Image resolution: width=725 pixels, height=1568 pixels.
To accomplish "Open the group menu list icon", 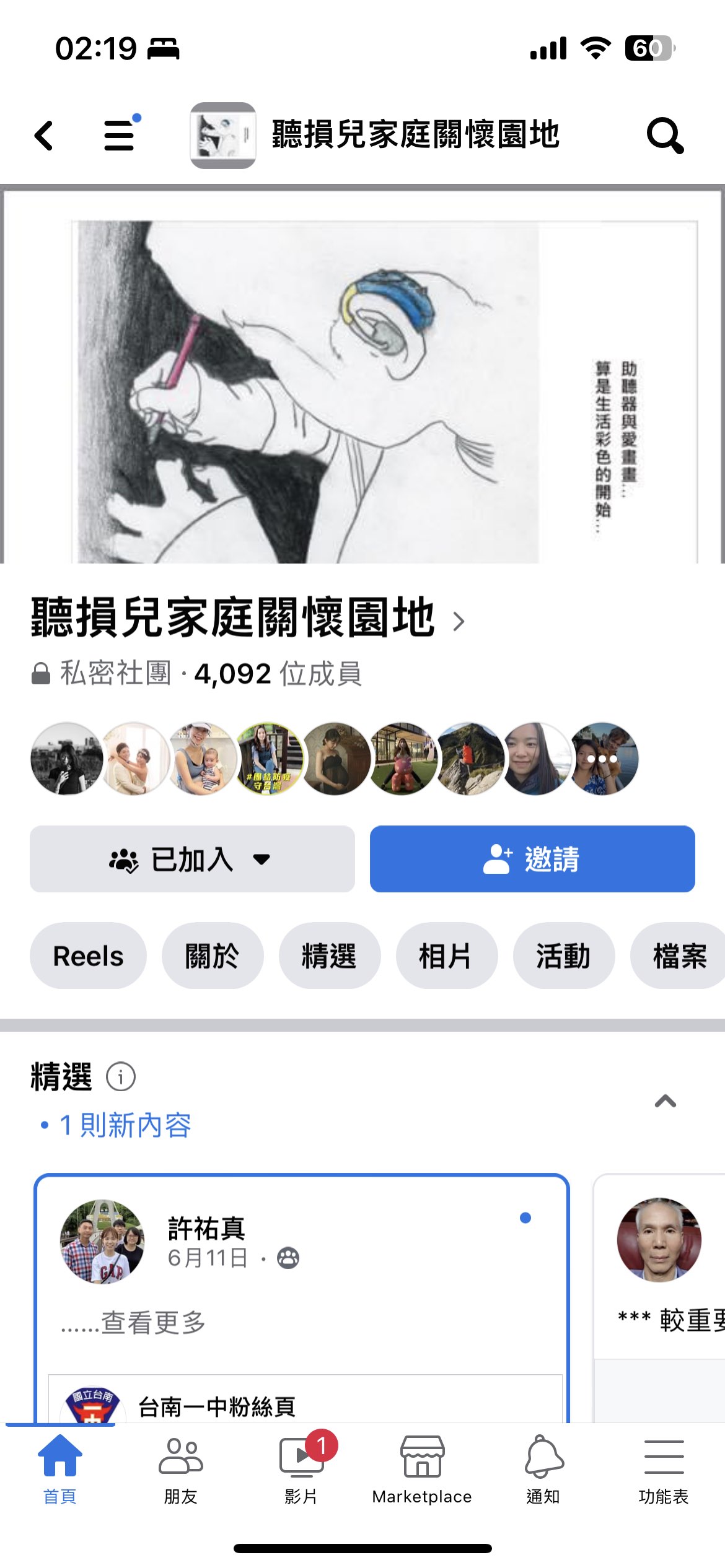I will click(119, 135).
